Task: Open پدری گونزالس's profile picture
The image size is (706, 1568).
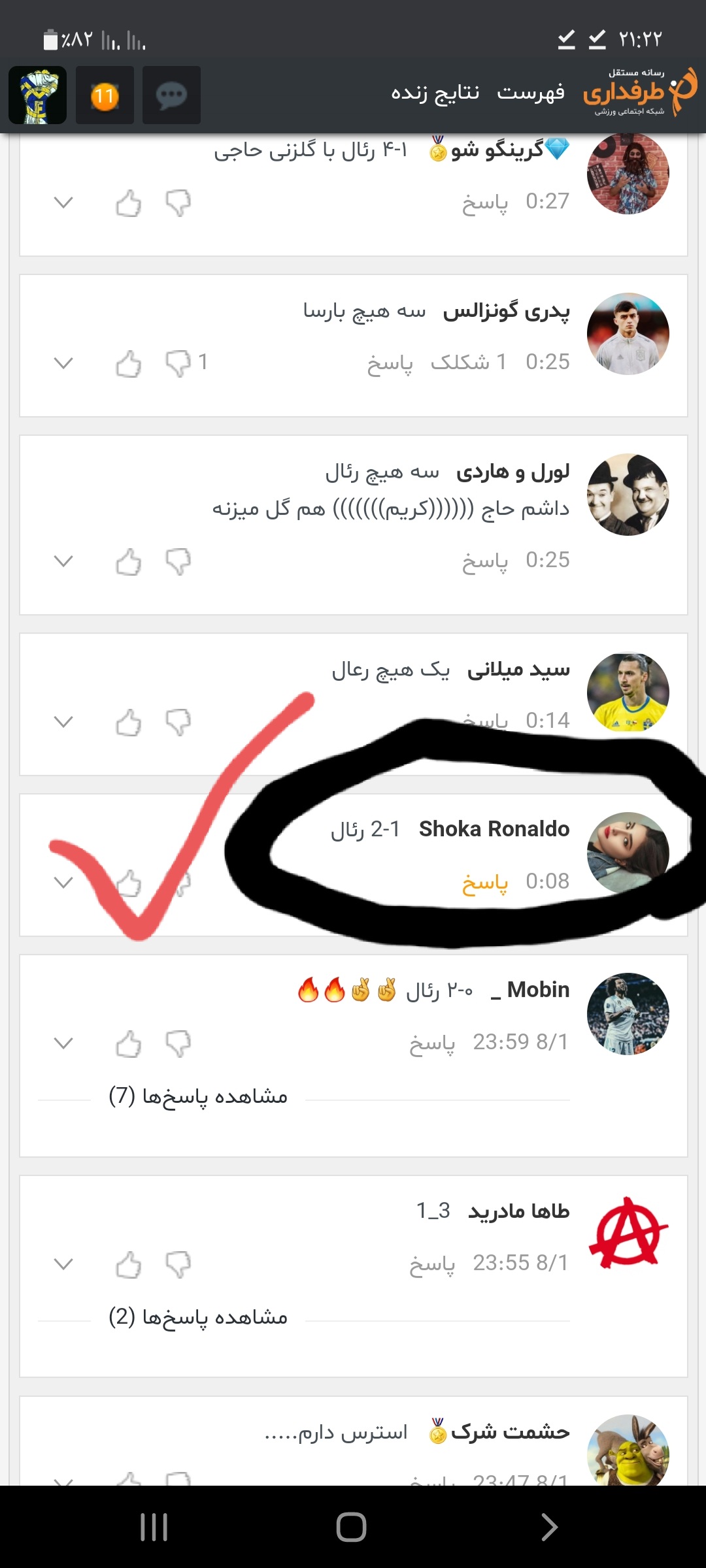Action: coord(628,334)
